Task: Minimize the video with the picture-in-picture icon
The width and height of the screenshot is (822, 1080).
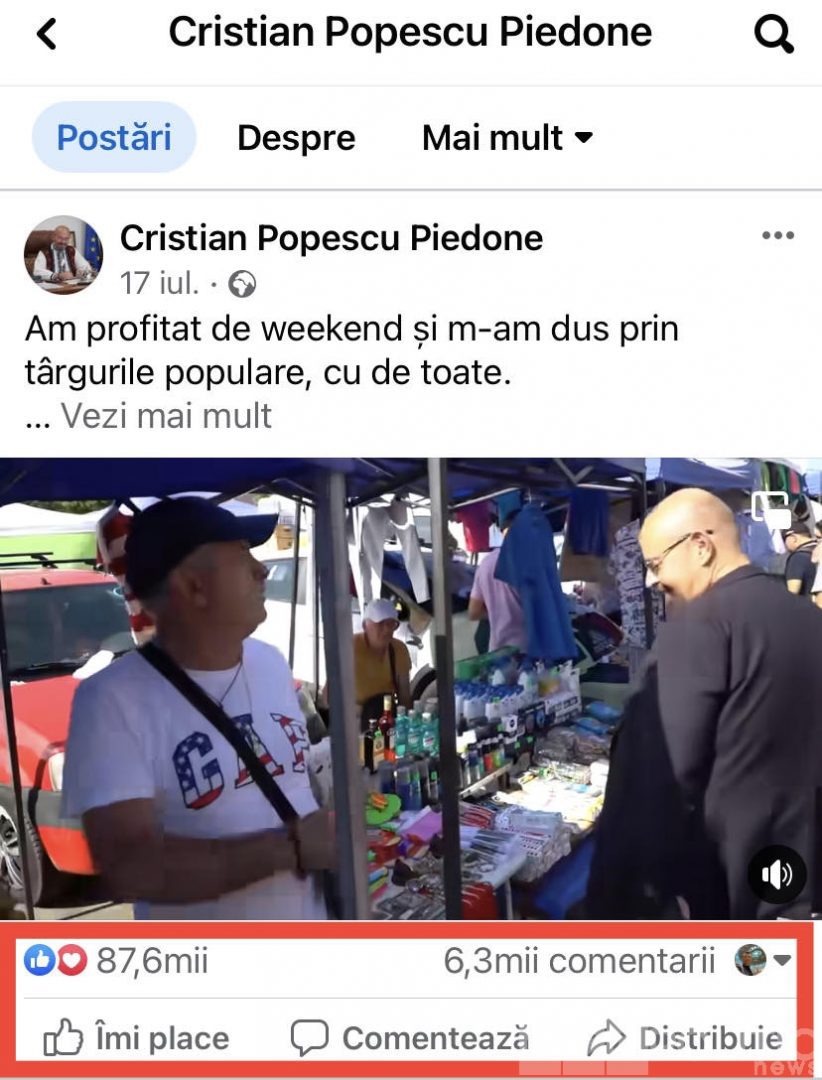Action: (x=771, y=509)
